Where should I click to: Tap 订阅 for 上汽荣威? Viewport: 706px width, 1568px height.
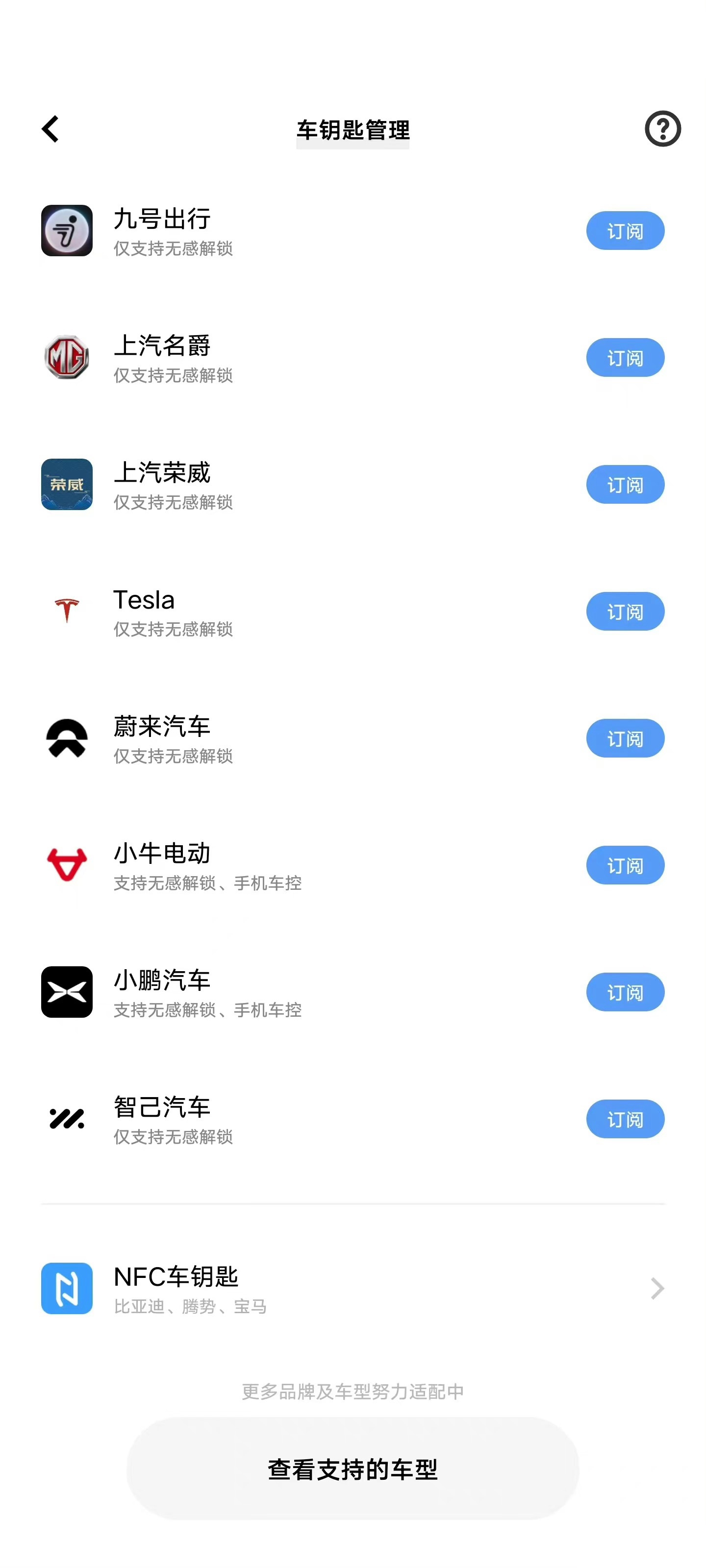pyautogui.click(x=625, y=485)
